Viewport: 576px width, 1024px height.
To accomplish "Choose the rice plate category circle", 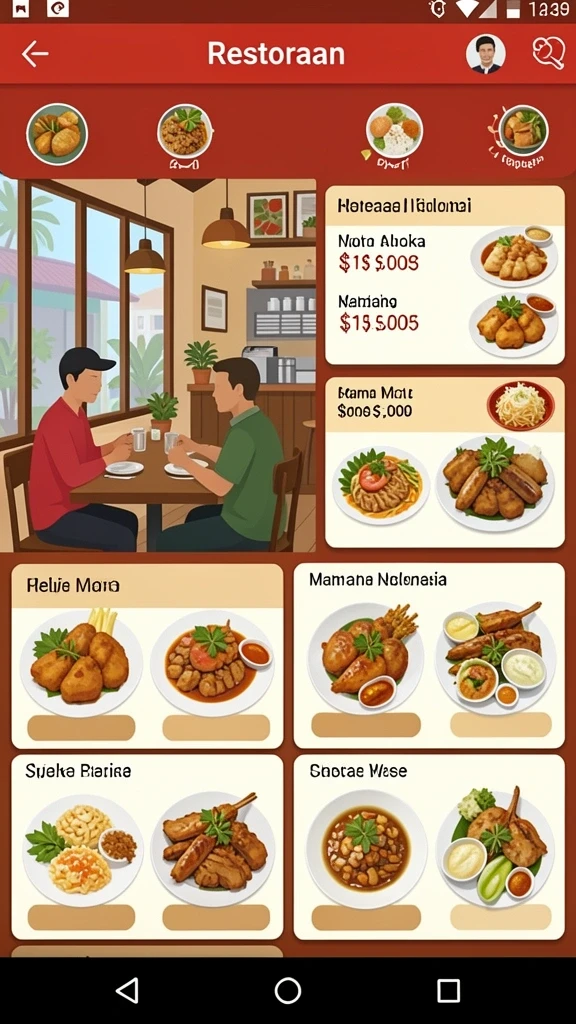I will pyautogui.click(x=394, y=131).
